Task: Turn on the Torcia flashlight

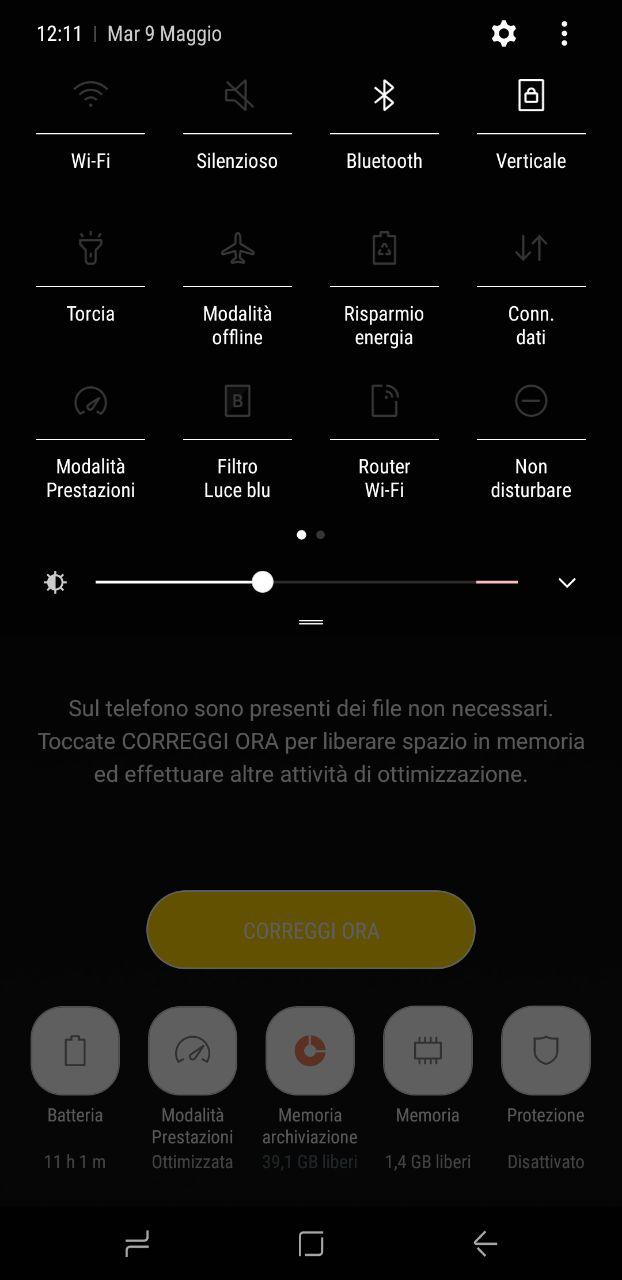Action: click(x=90, y=248)
